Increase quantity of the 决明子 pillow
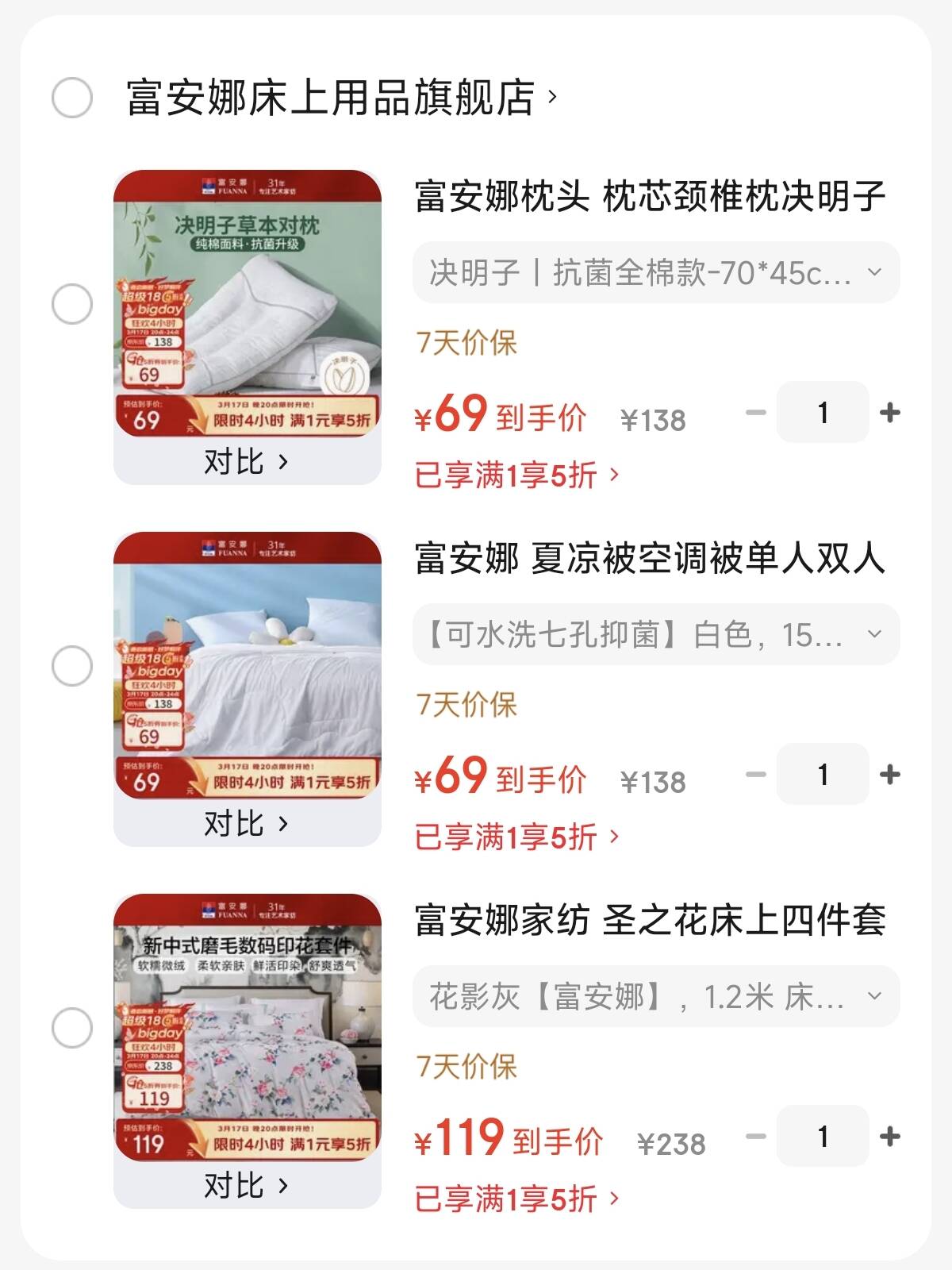This screenshot has width=952, height=1270. [890, 413]
